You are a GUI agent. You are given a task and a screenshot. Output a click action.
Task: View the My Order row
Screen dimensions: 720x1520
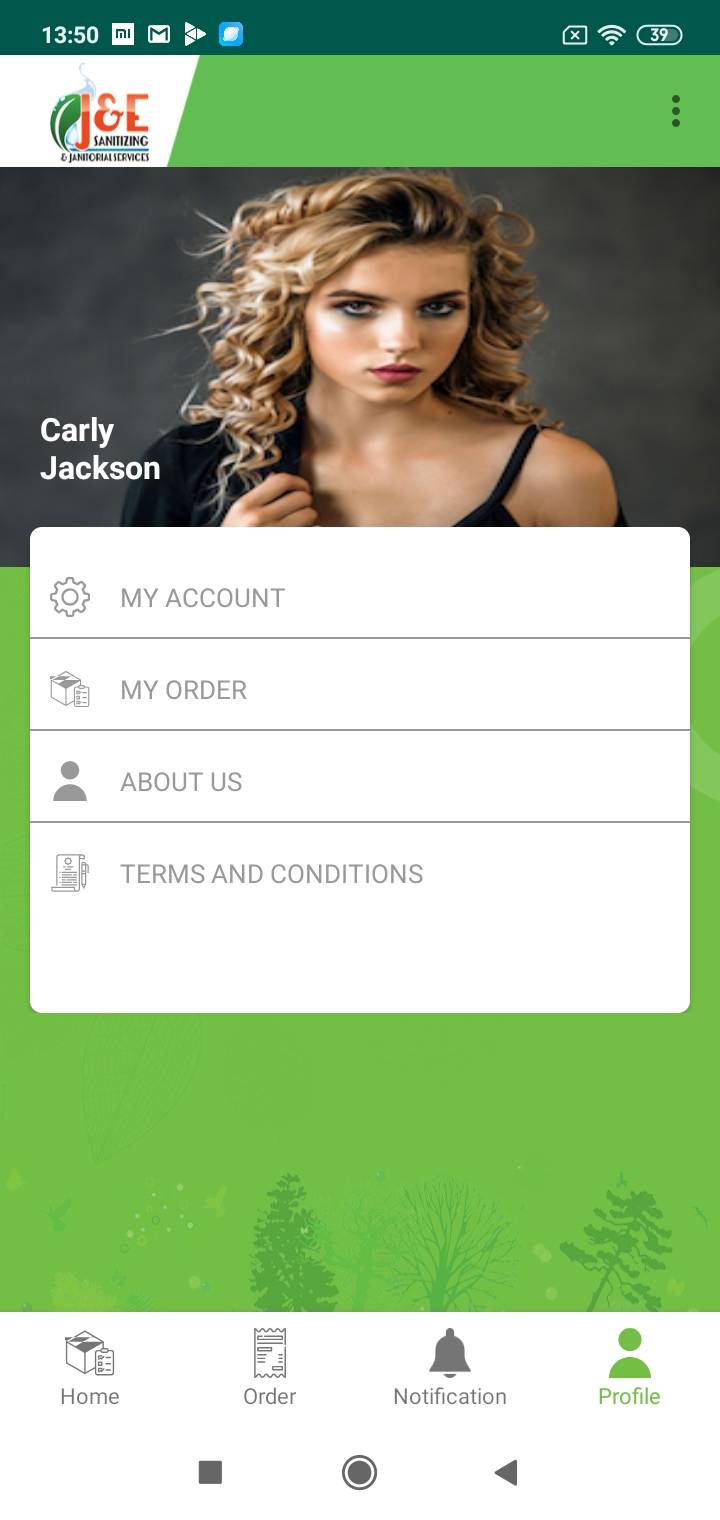360,690
